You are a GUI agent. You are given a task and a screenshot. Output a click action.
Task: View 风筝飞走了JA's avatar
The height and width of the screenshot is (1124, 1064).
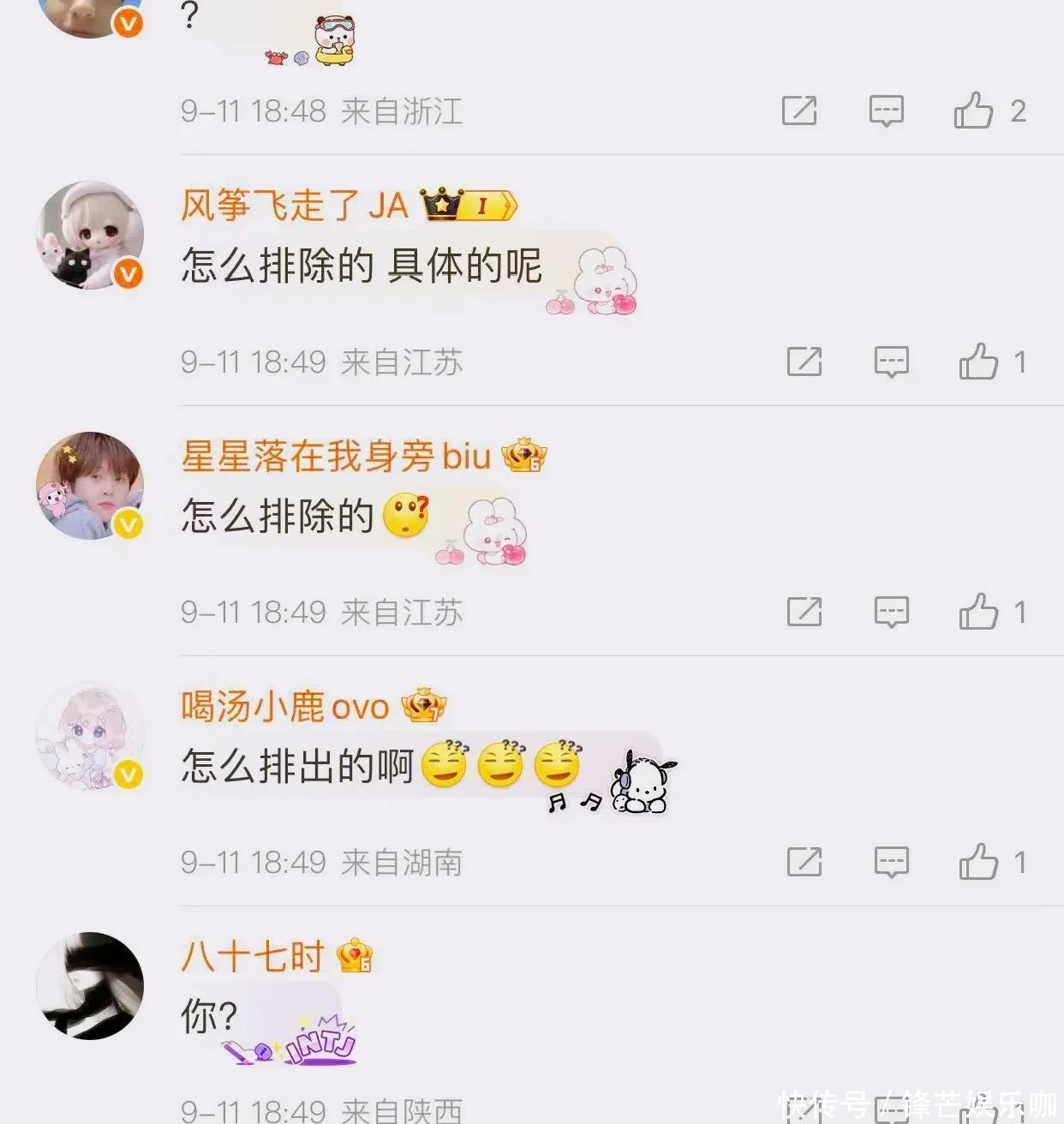tap(90, 235)
